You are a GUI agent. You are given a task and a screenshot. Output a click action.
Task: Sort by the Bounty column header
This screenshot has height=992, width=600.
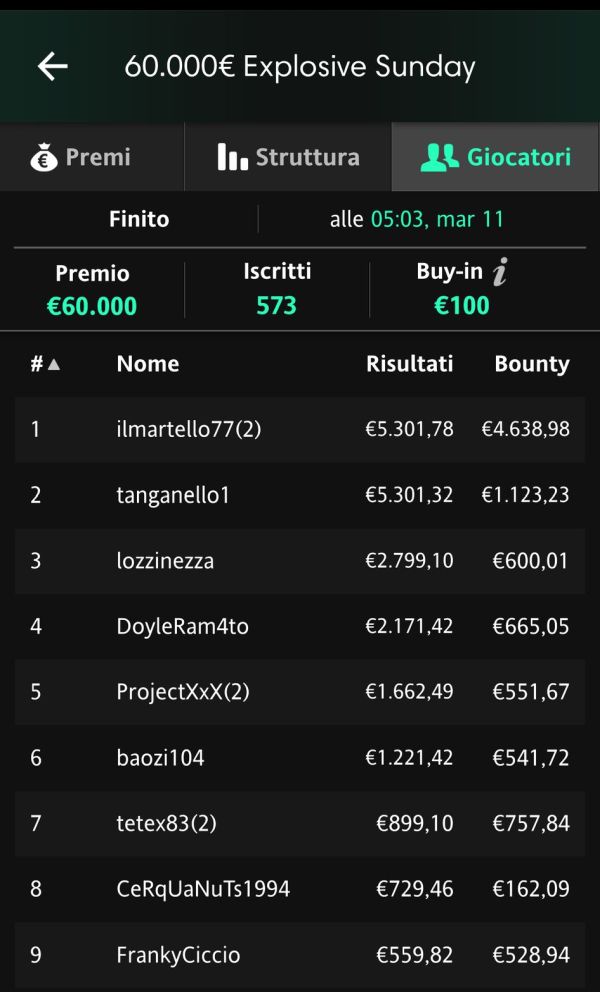[x=532, y=364]
